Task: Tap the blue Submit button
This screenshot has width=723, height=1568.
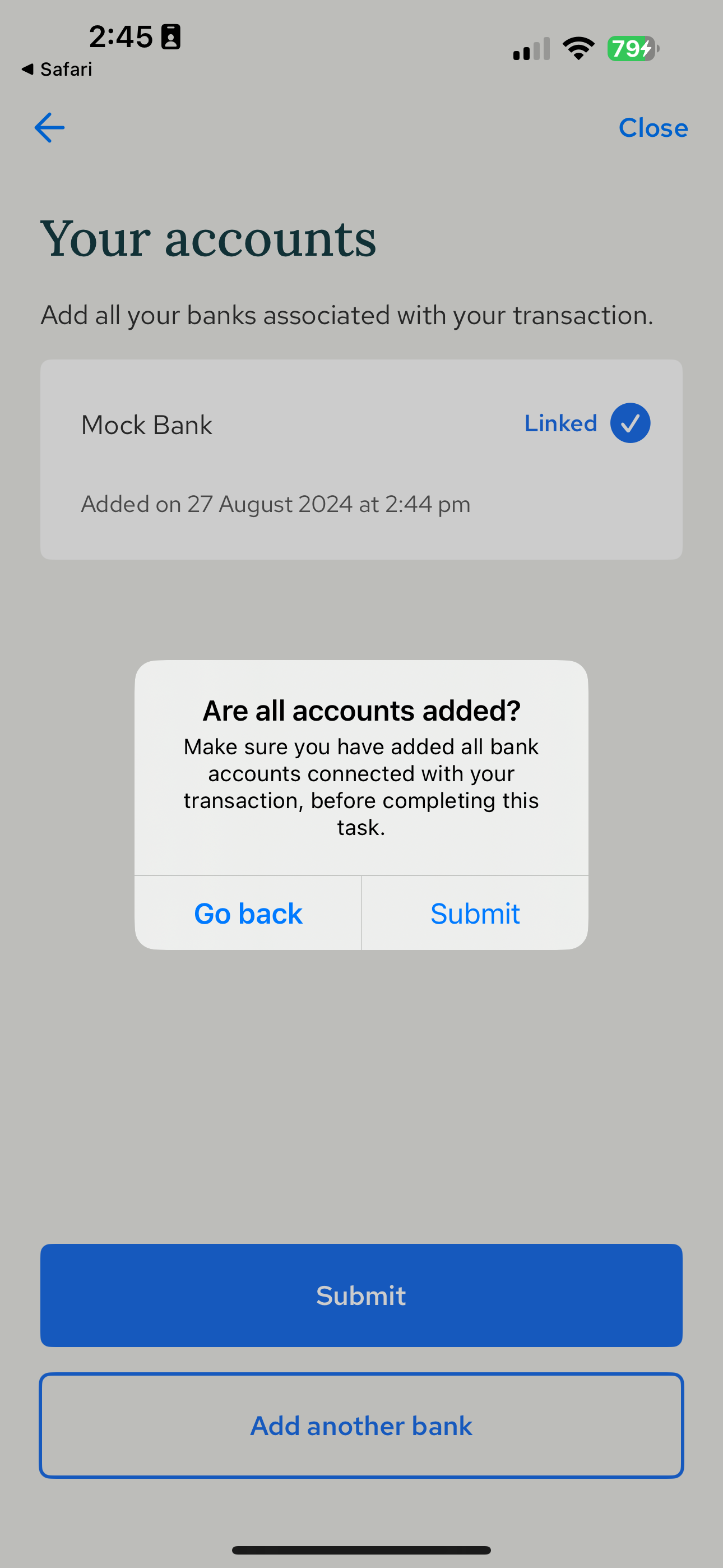Action: click(x=361, y=1295)
